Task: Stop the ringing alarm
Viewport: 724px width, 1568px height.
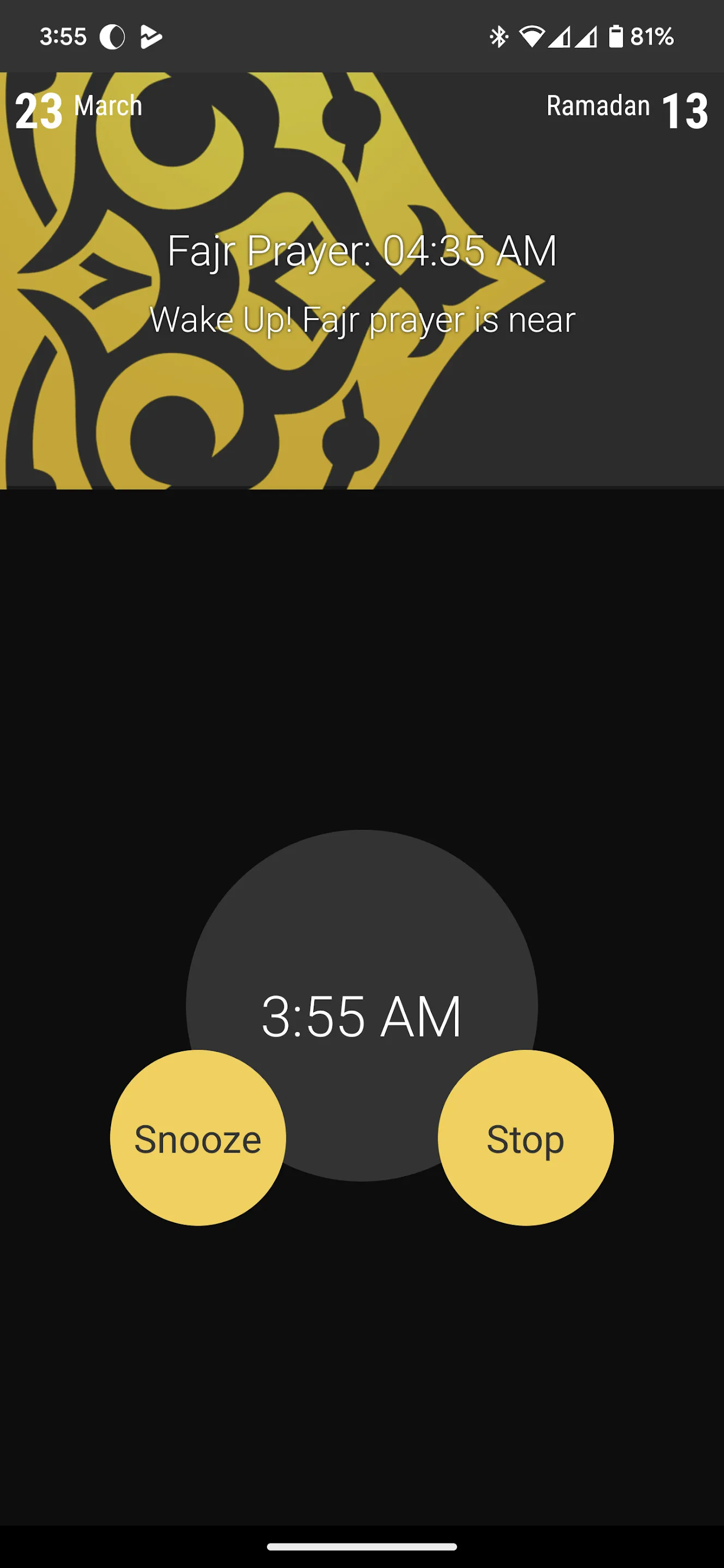Action: tap(525, 1137)
